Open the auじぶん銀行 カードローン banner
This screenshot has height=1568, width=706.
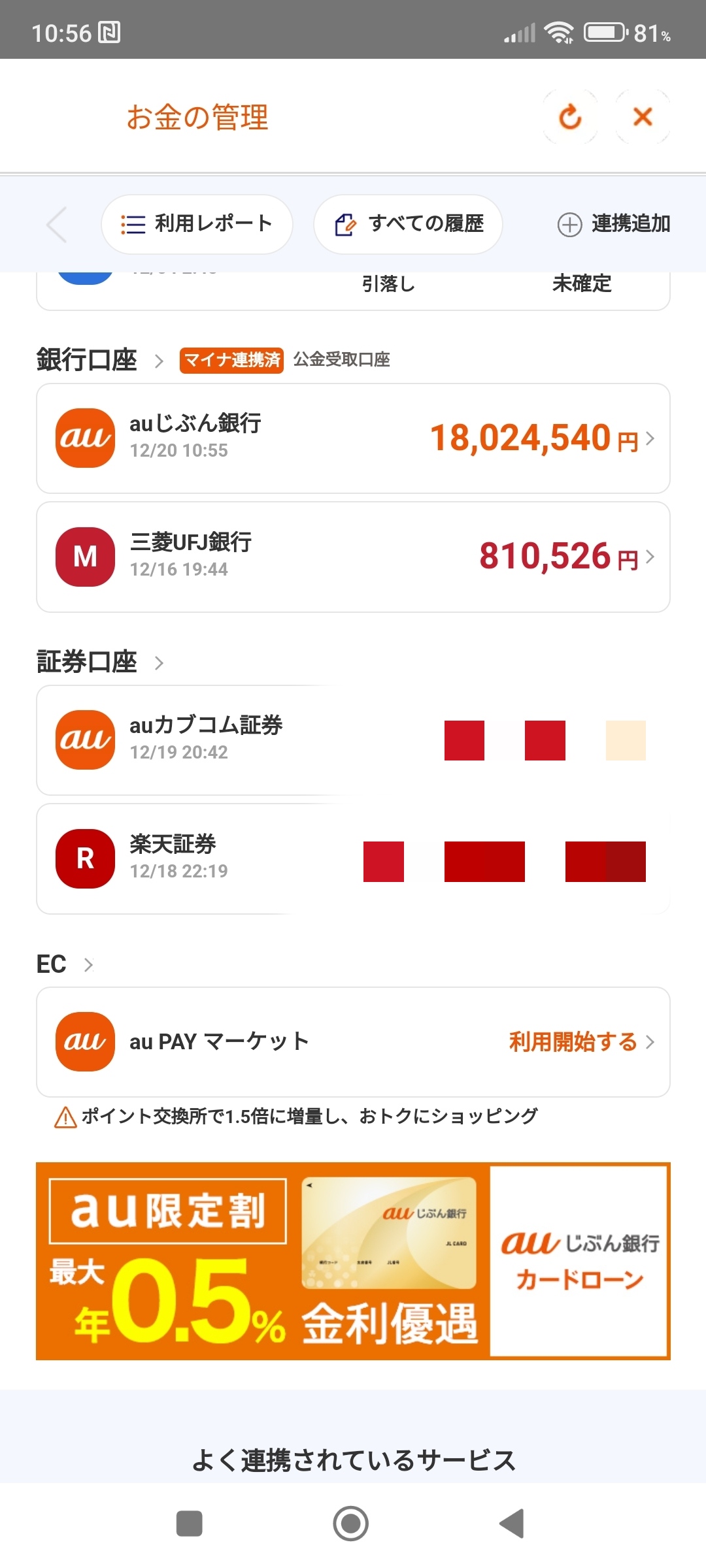pos(353,1261)
